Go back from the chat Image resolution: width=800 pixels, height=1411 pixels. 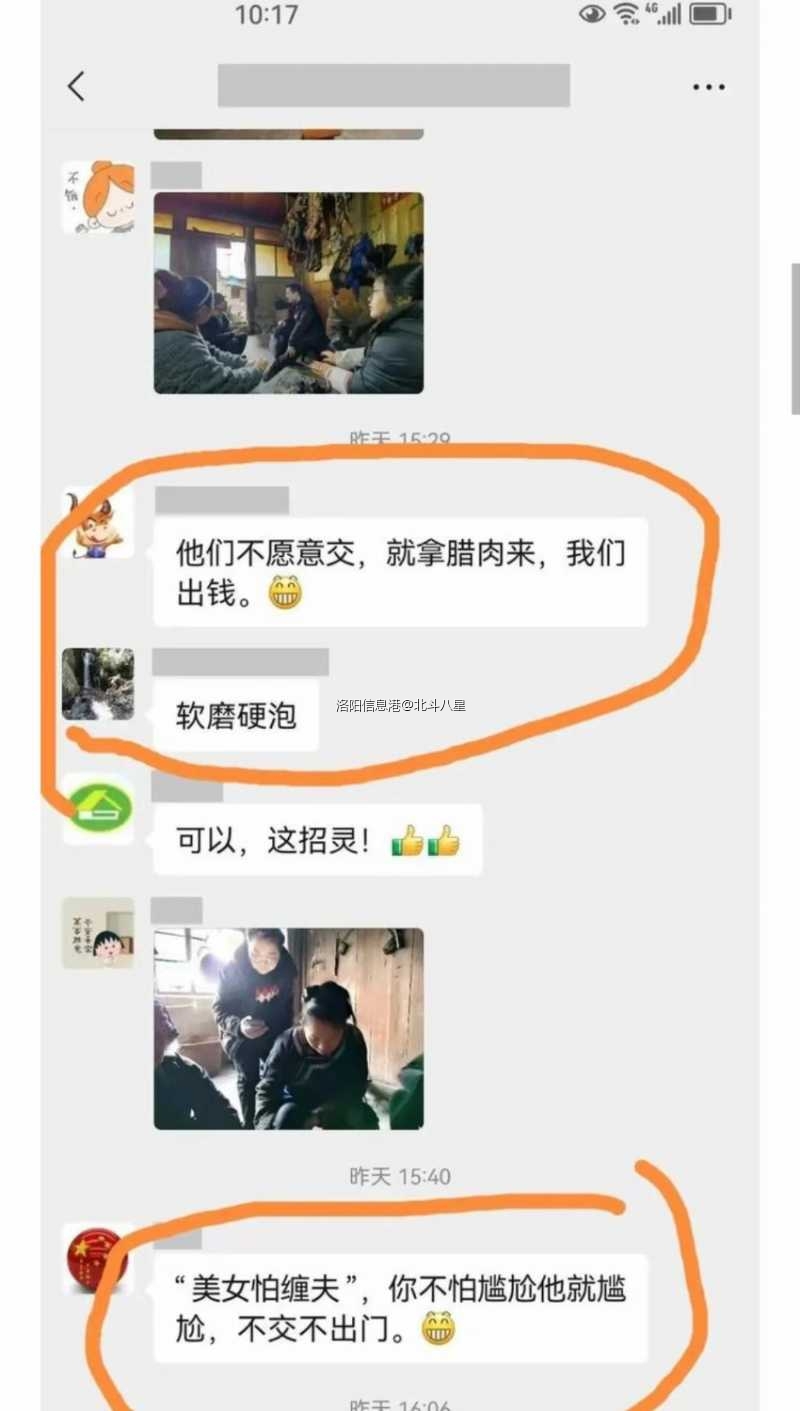click(76, 86)
